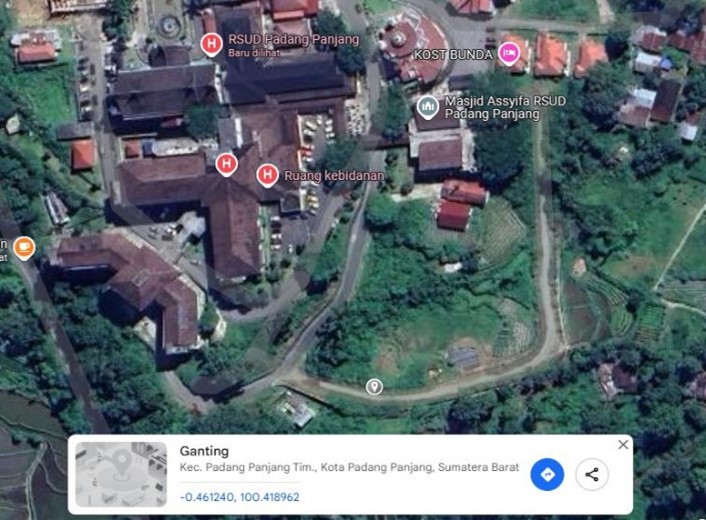Screen dimensions: 706x520
Task: Share the Ganting location
Action: [592, 474]
